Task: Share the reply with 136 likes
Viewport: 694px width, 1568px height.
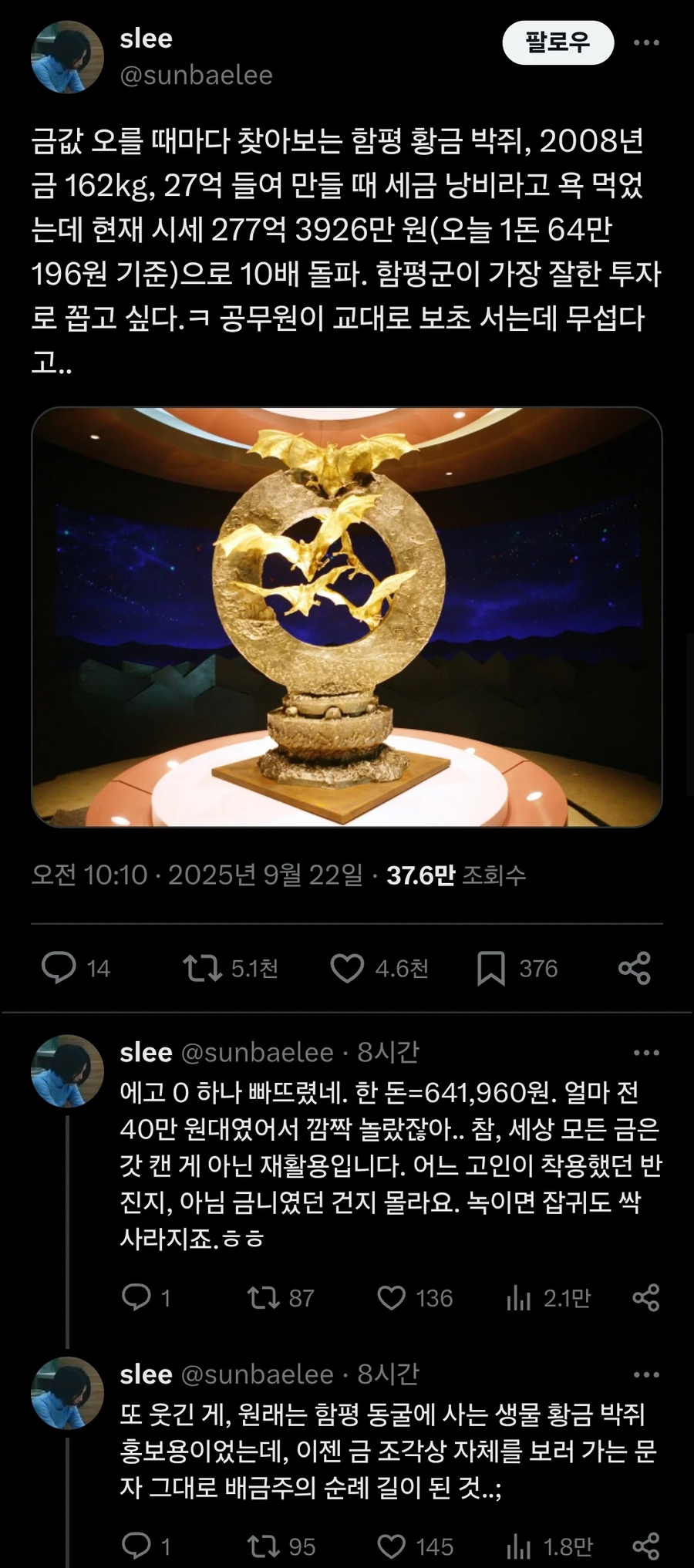Action: click(x=645, y=1298)
